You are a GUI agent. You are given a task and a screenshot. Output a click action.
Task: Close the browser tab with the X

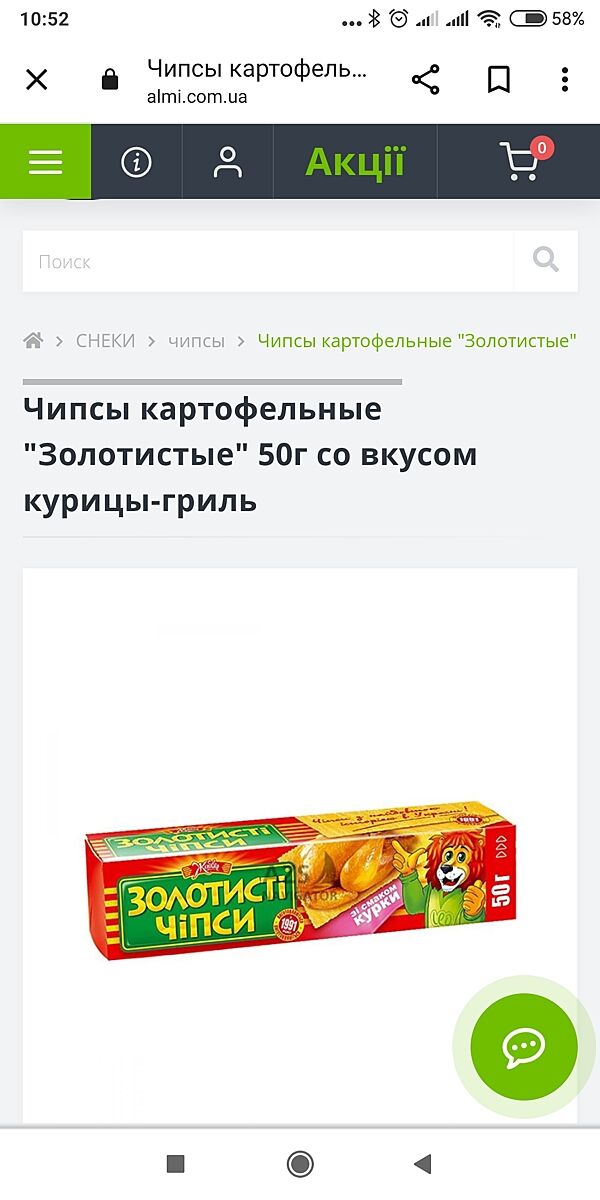click(36, 80)
